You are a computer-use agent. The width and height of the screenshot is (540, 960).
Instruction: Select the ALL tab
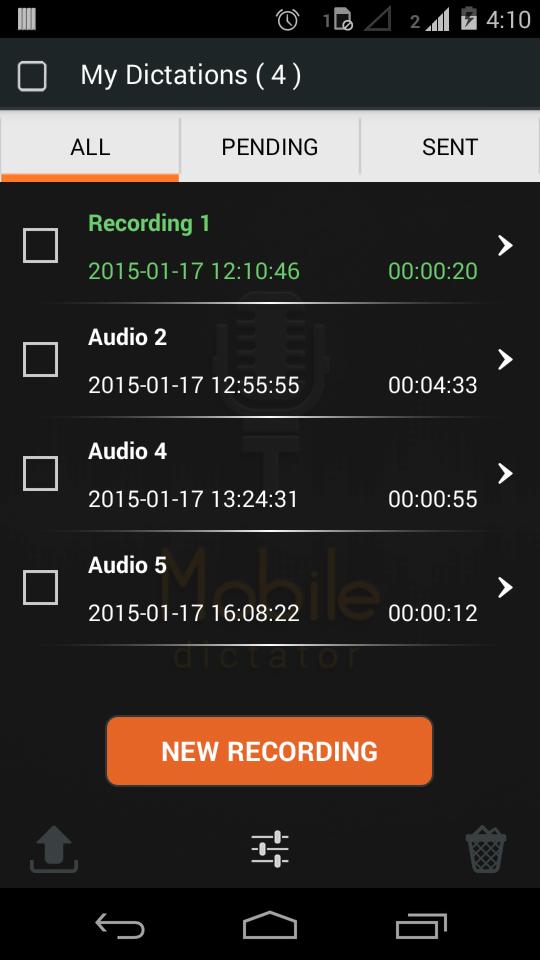[90, 146]
